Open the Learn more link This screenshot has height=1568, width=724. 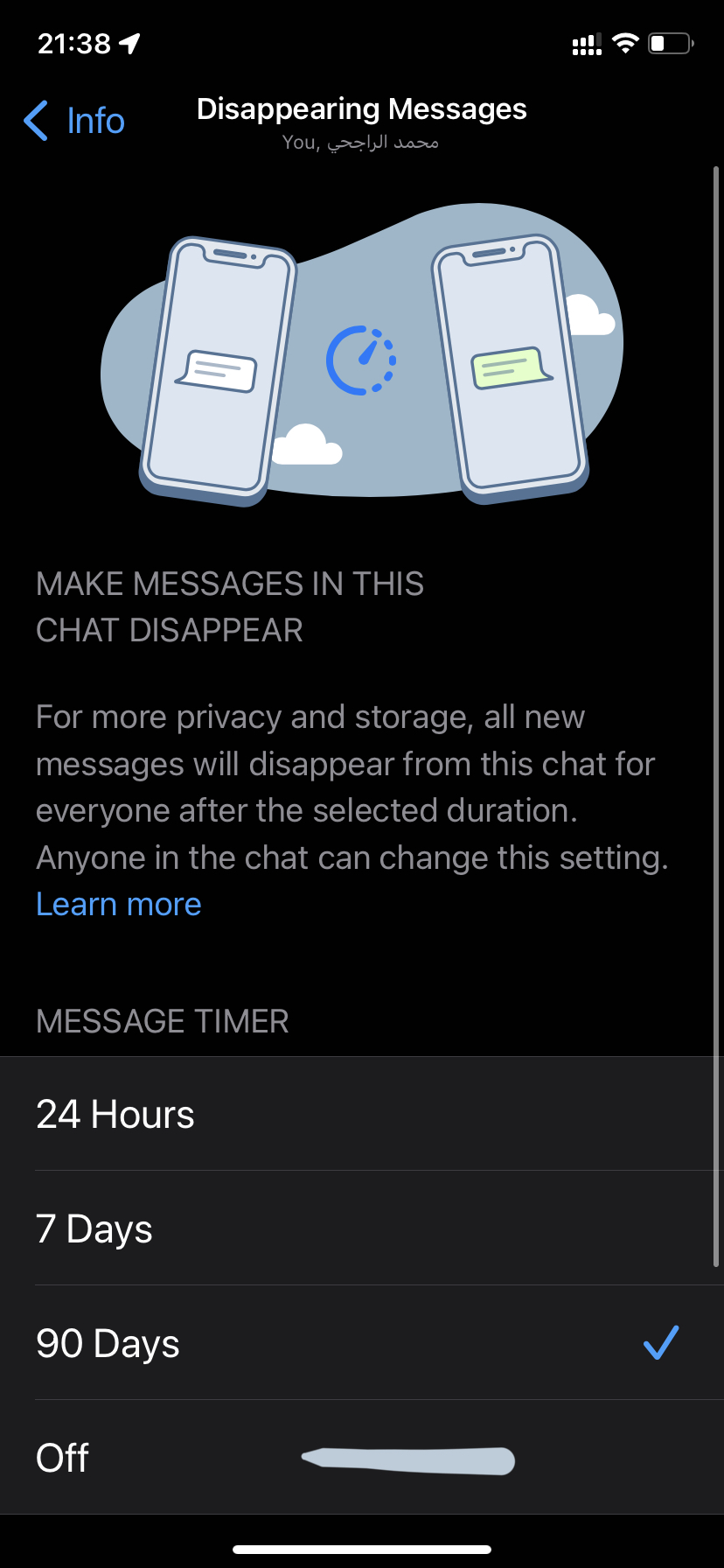click(119, 904)
